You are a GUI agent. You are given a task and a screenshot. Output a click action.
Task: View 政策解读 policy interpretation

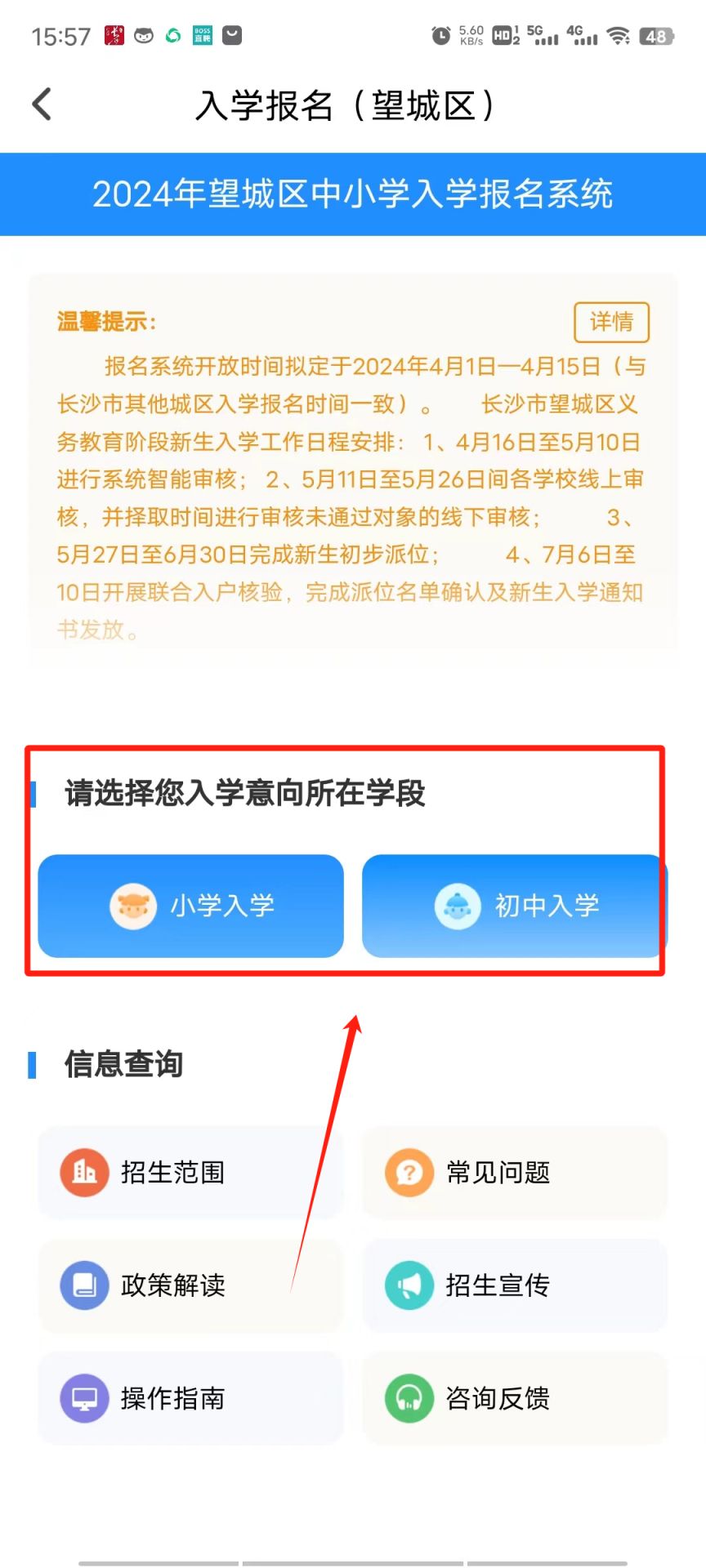[x=190, y=1285]
